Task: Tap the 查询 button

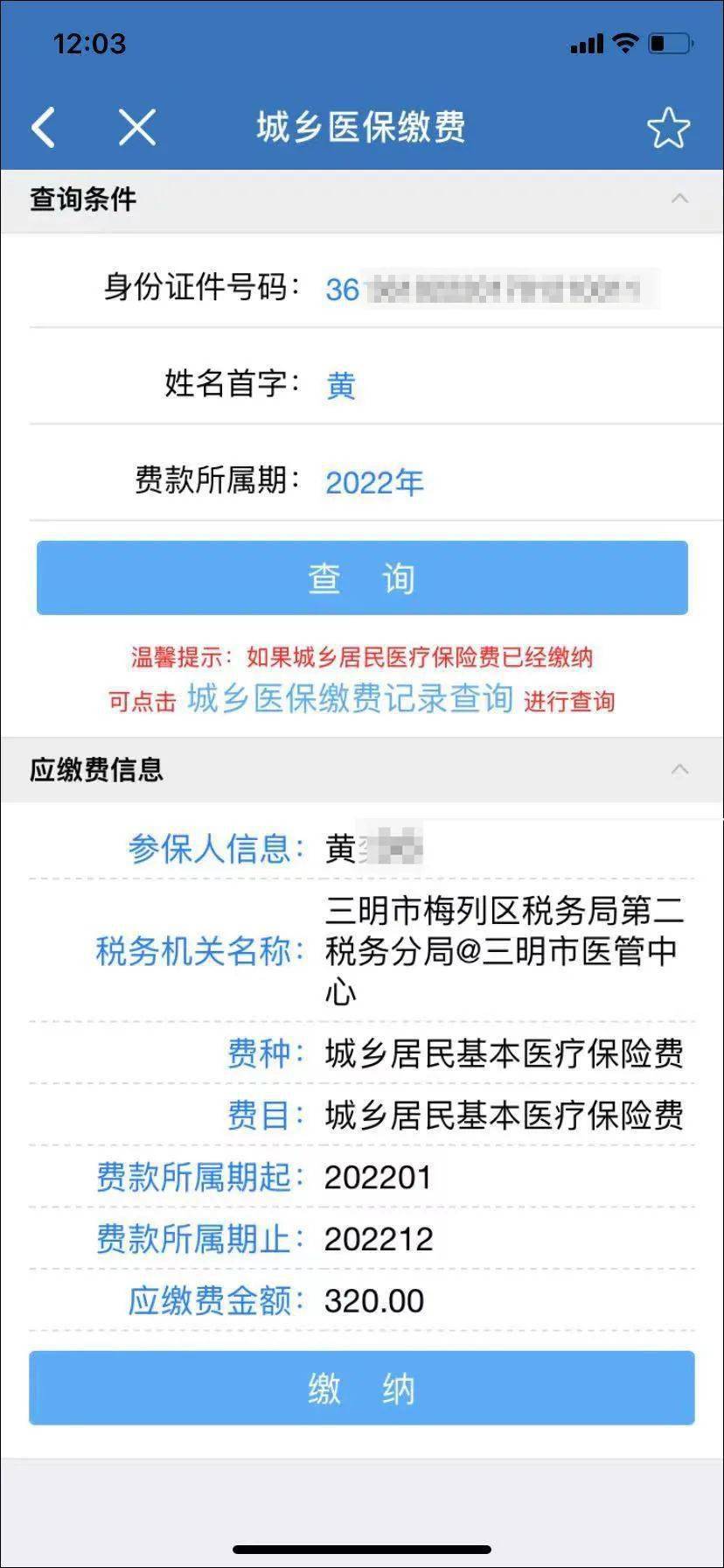Action: [362, 578]
